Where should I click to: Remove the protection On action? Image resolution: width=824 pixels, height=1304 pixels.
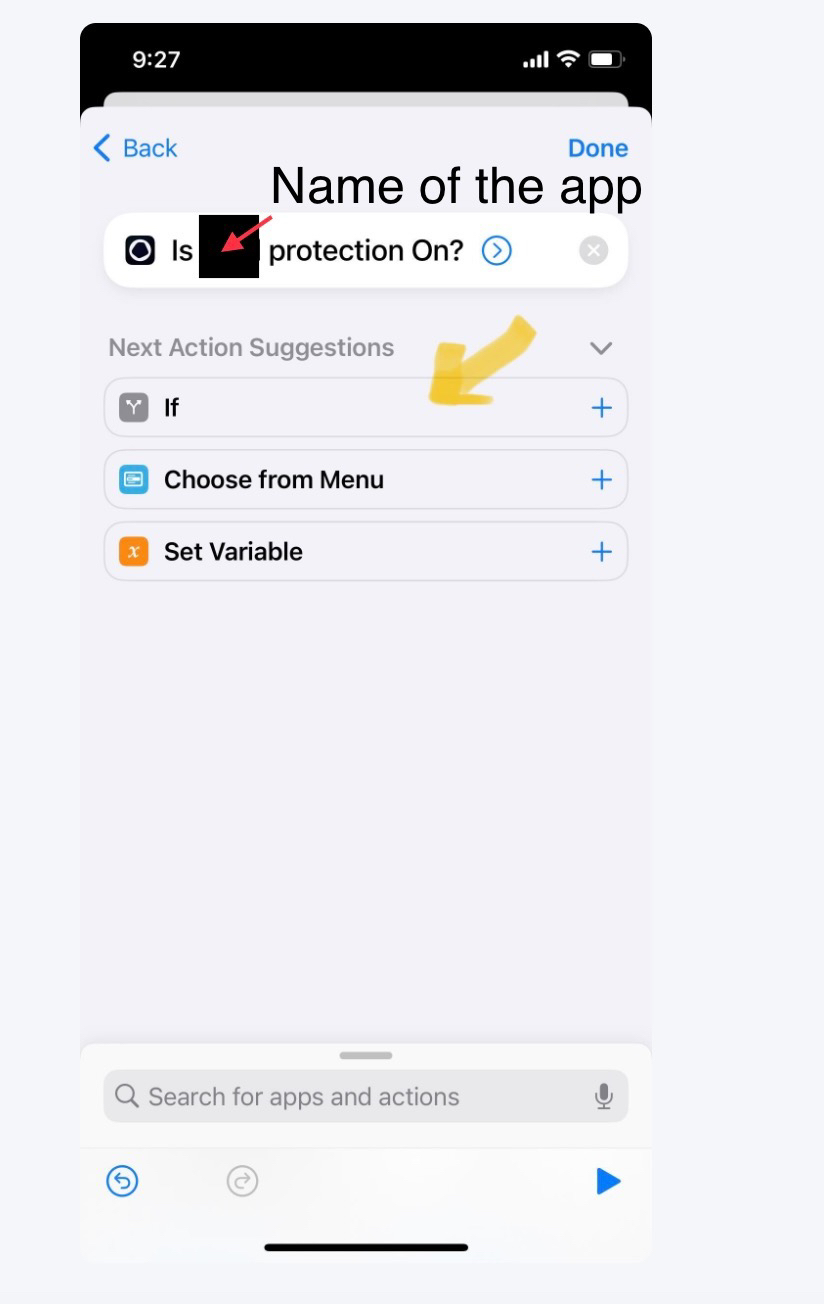click(x=593, y=251)
